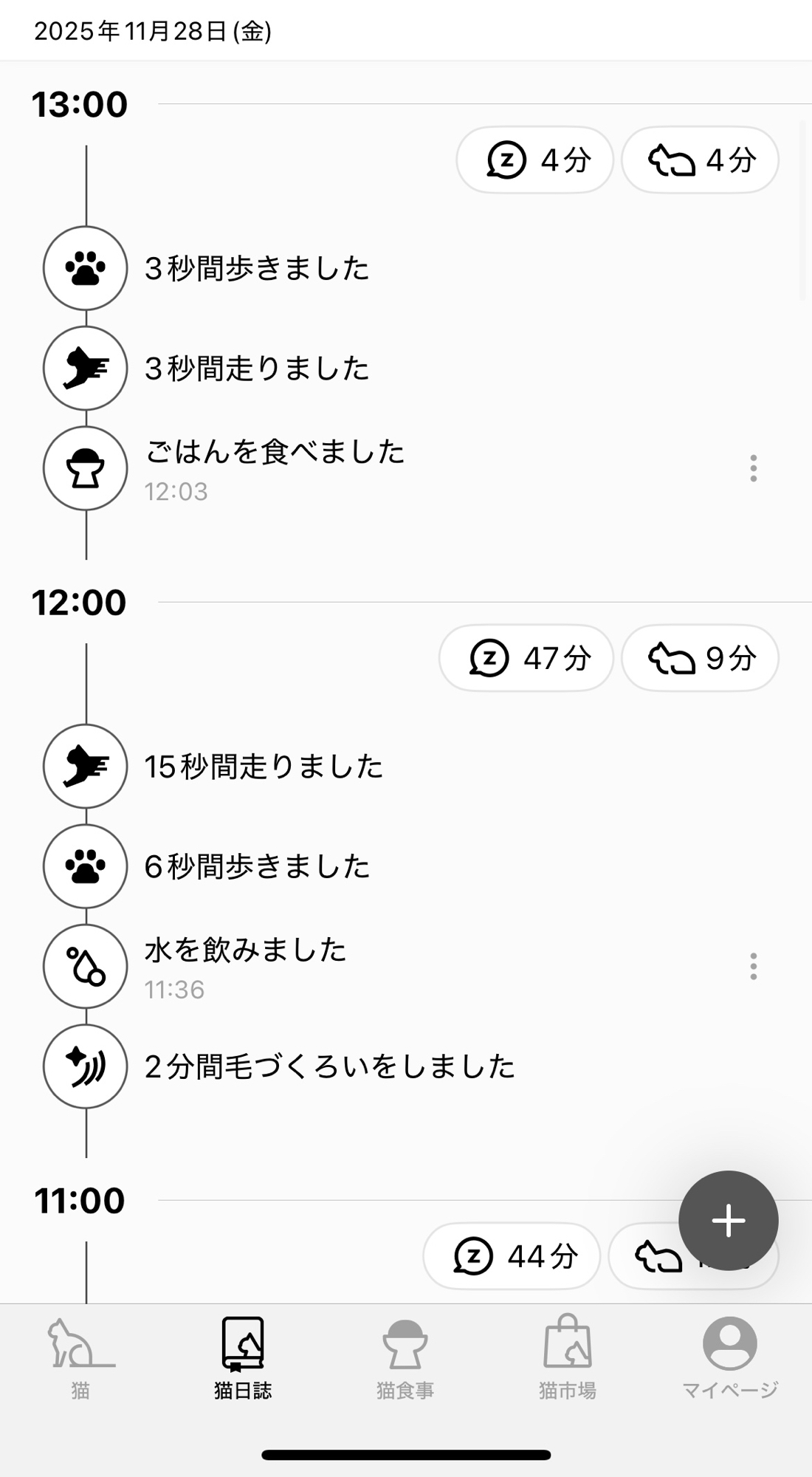This screenshot has height=1477, width=812.
Task: Tap the 44分 sleep chip
Action: [x=511, y=1256]
